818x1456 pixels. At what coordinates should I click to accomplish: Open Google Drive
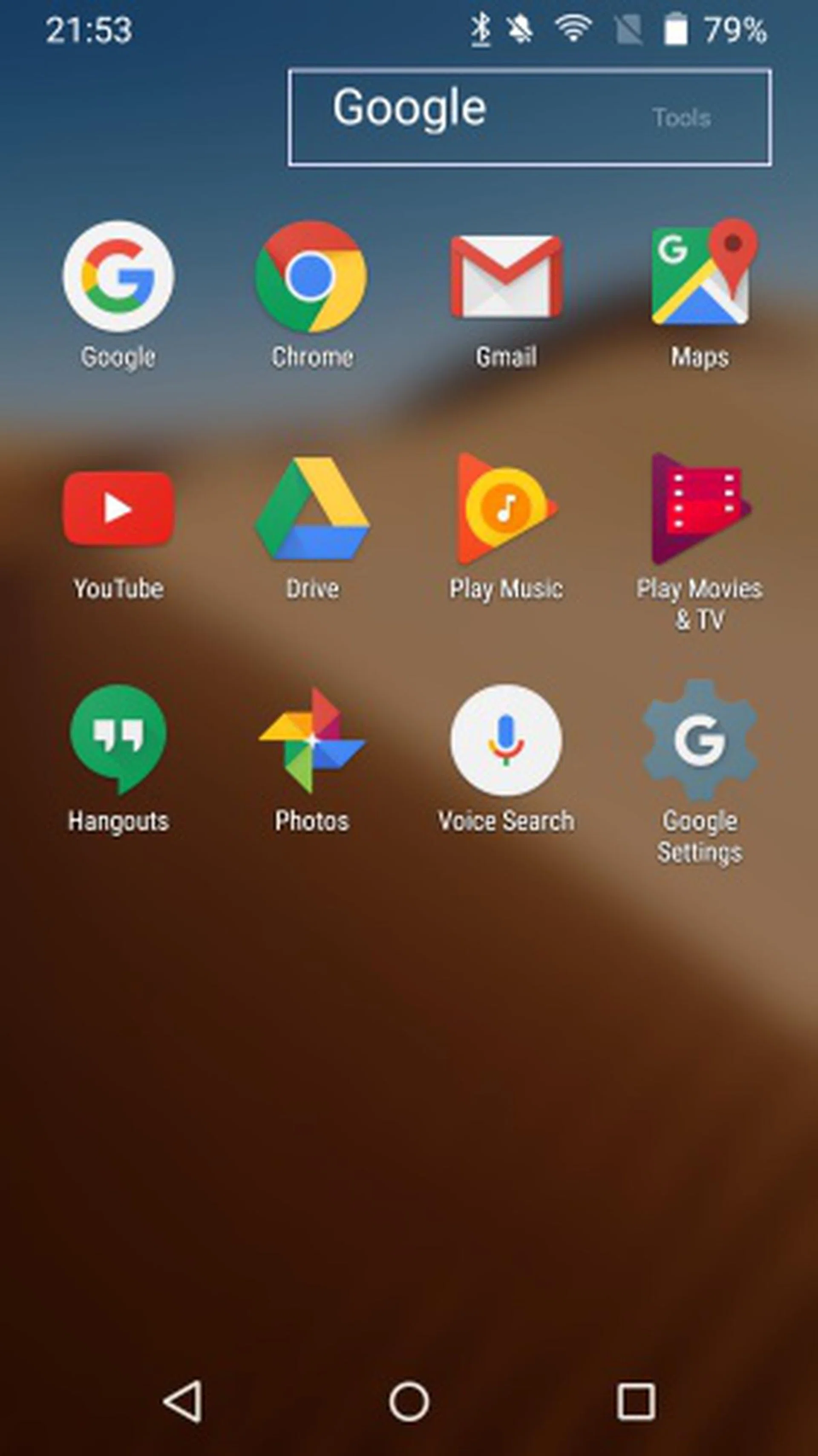311,508
